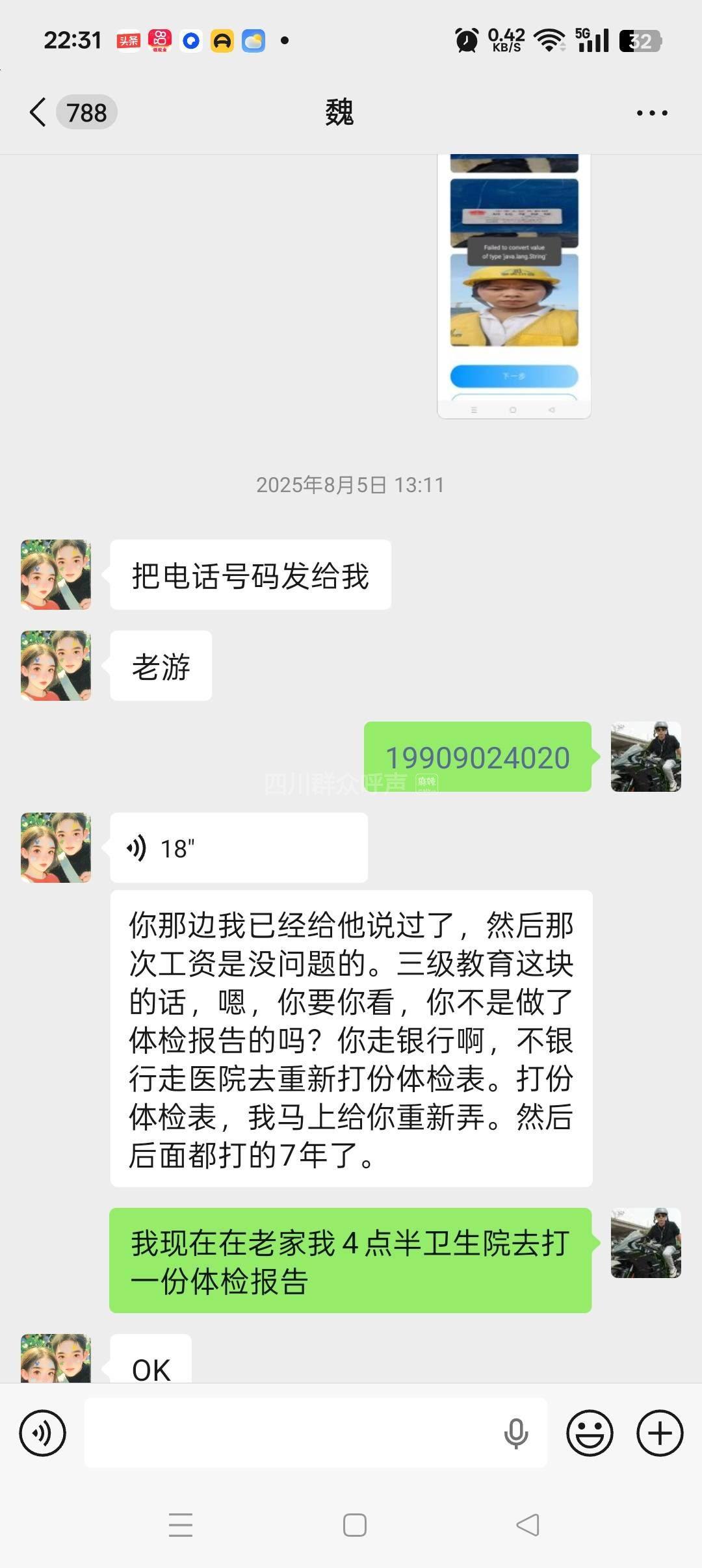The height and width of the screenshot is (1568, 702).
Task: Tap the microphone dictation icon
Action: [x=516, y=1433]
